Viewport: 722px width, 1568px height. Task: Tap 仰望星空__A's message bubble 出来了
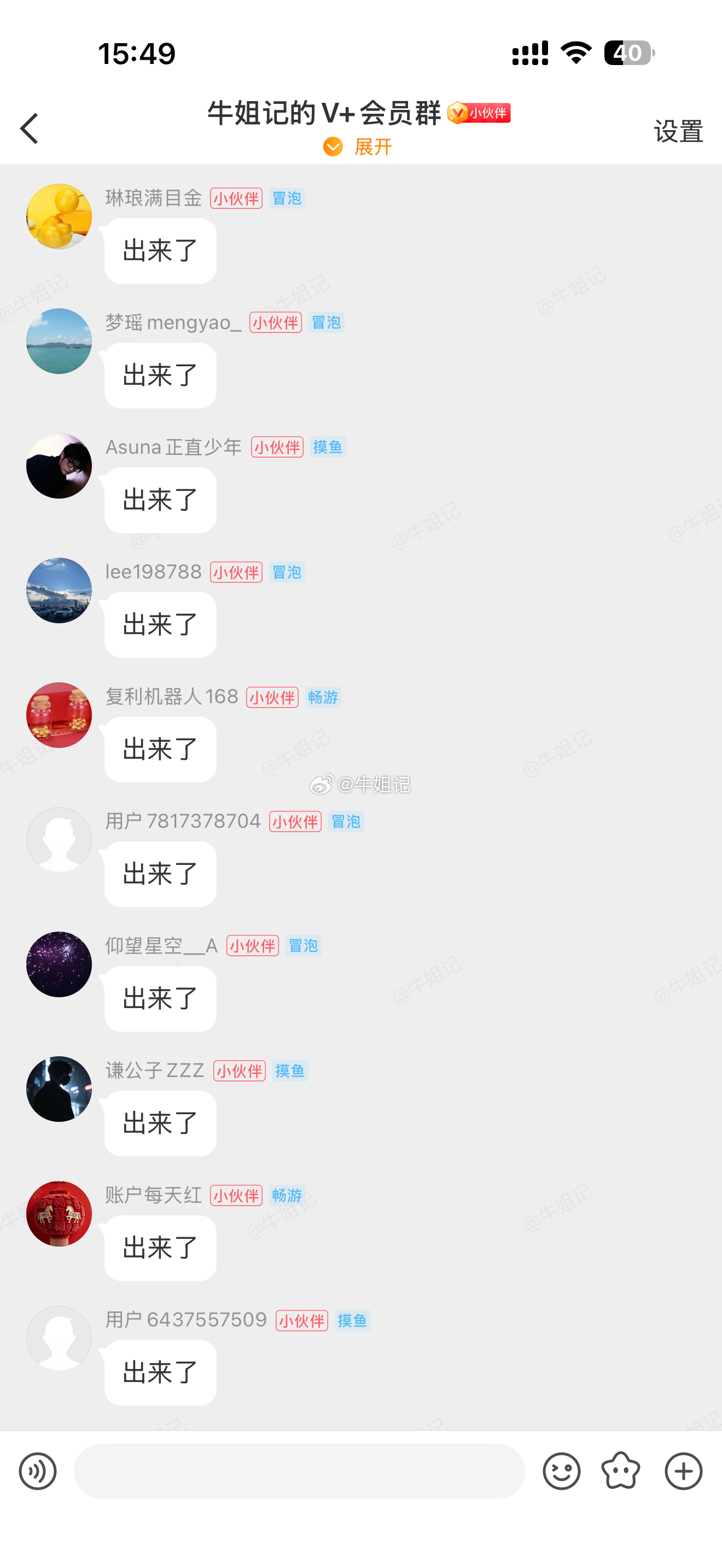(x=160, y=999)
